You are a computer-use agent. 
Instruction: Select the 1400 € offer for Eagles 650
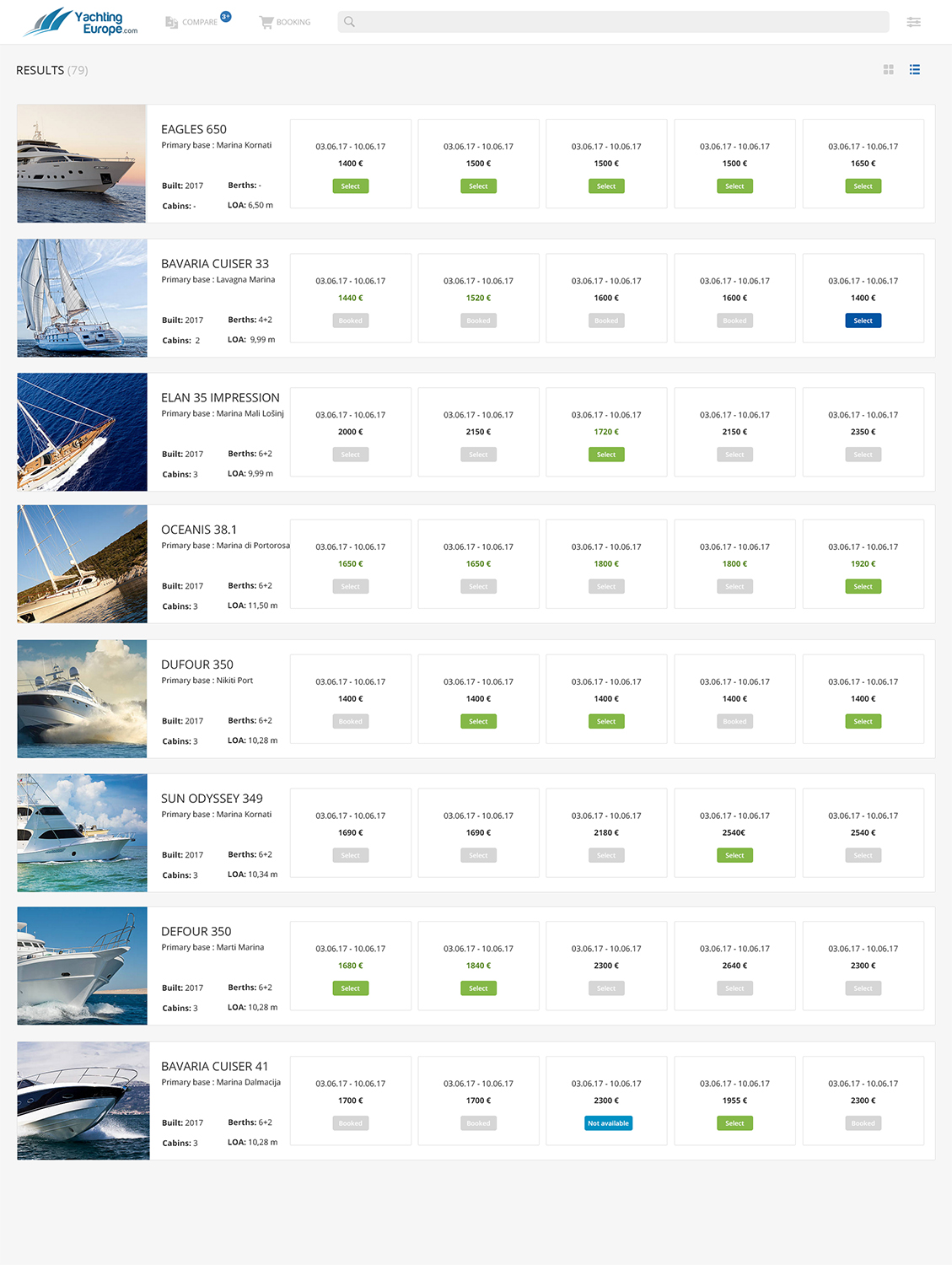pyautogui.click(x=350, y=186)
